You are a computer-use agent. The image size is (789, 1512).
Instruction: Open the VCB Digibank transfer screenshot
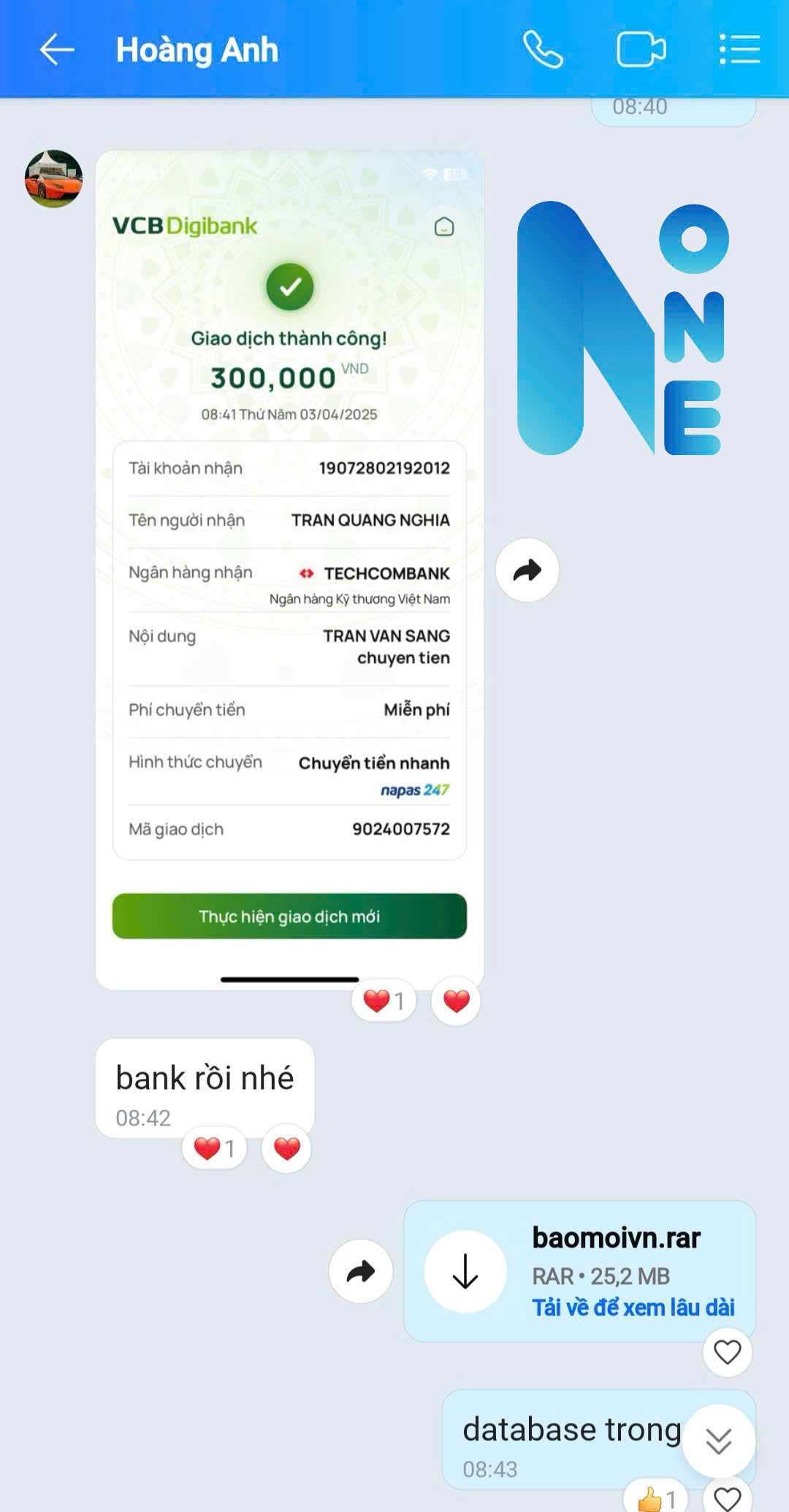(289, 570)
